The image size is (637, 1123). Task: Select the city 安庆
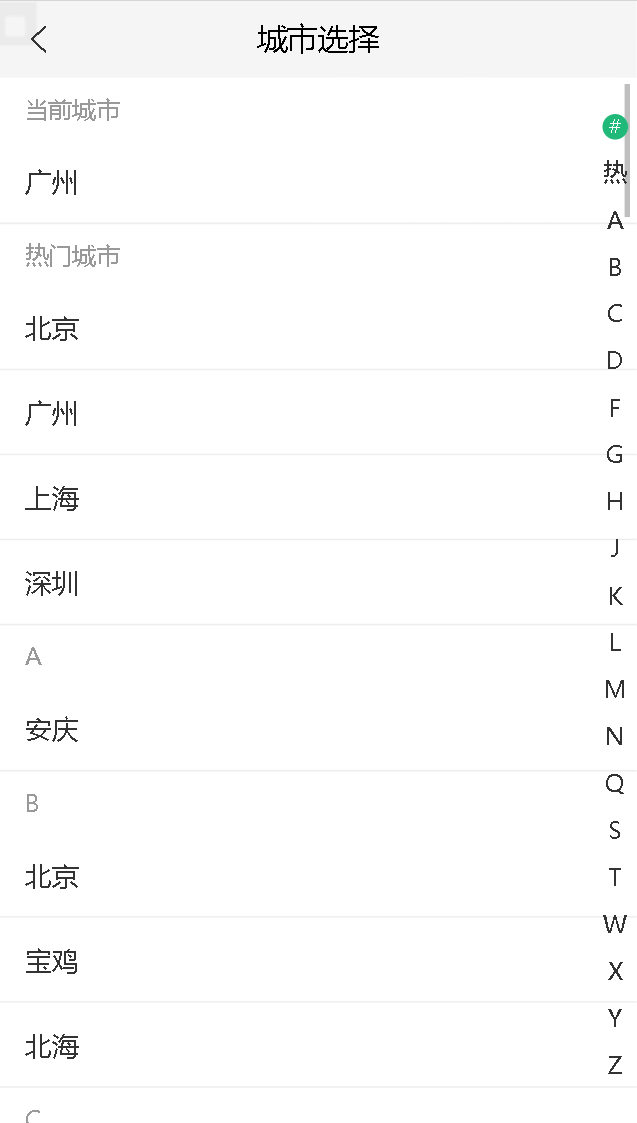coord(318,729)
